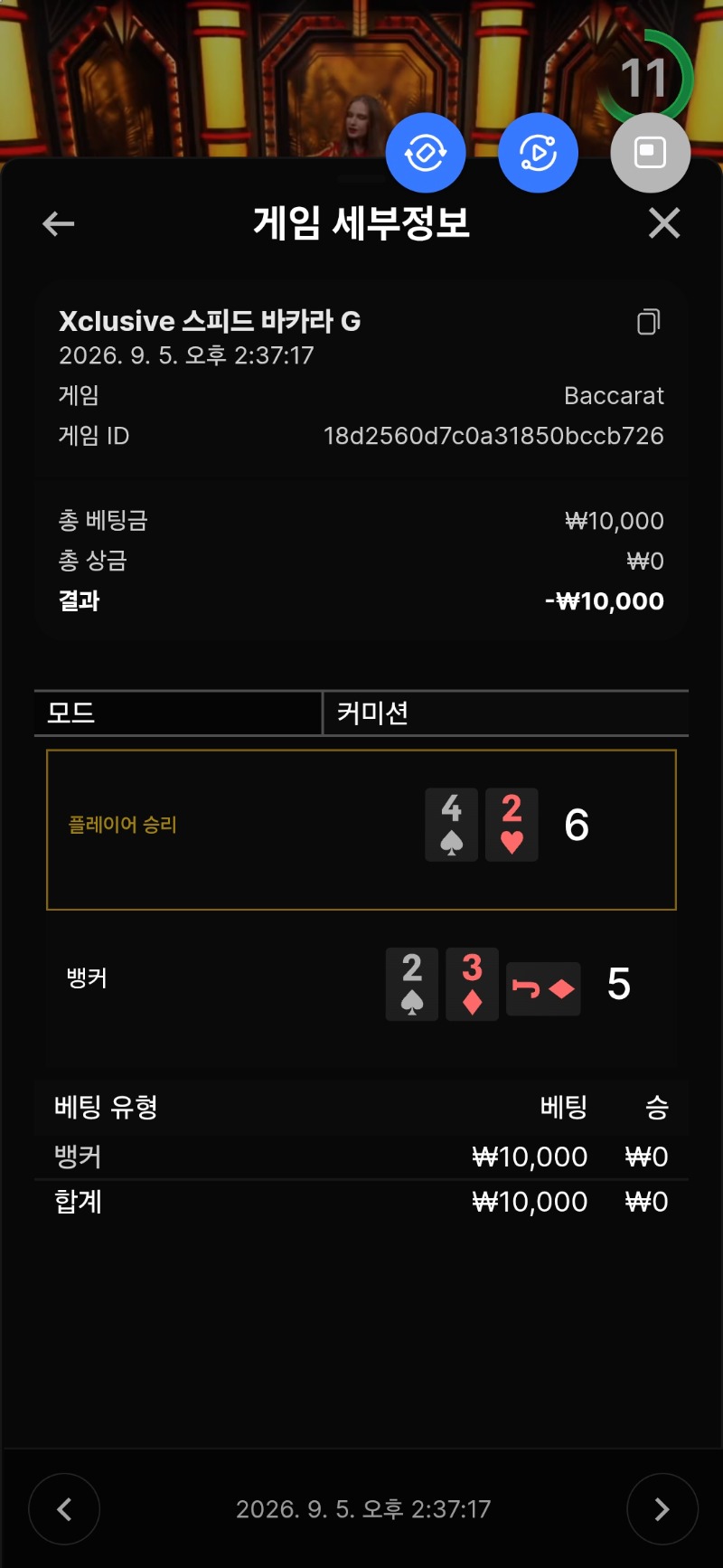Tap the gray square stop button

click(x=651, y=153)
